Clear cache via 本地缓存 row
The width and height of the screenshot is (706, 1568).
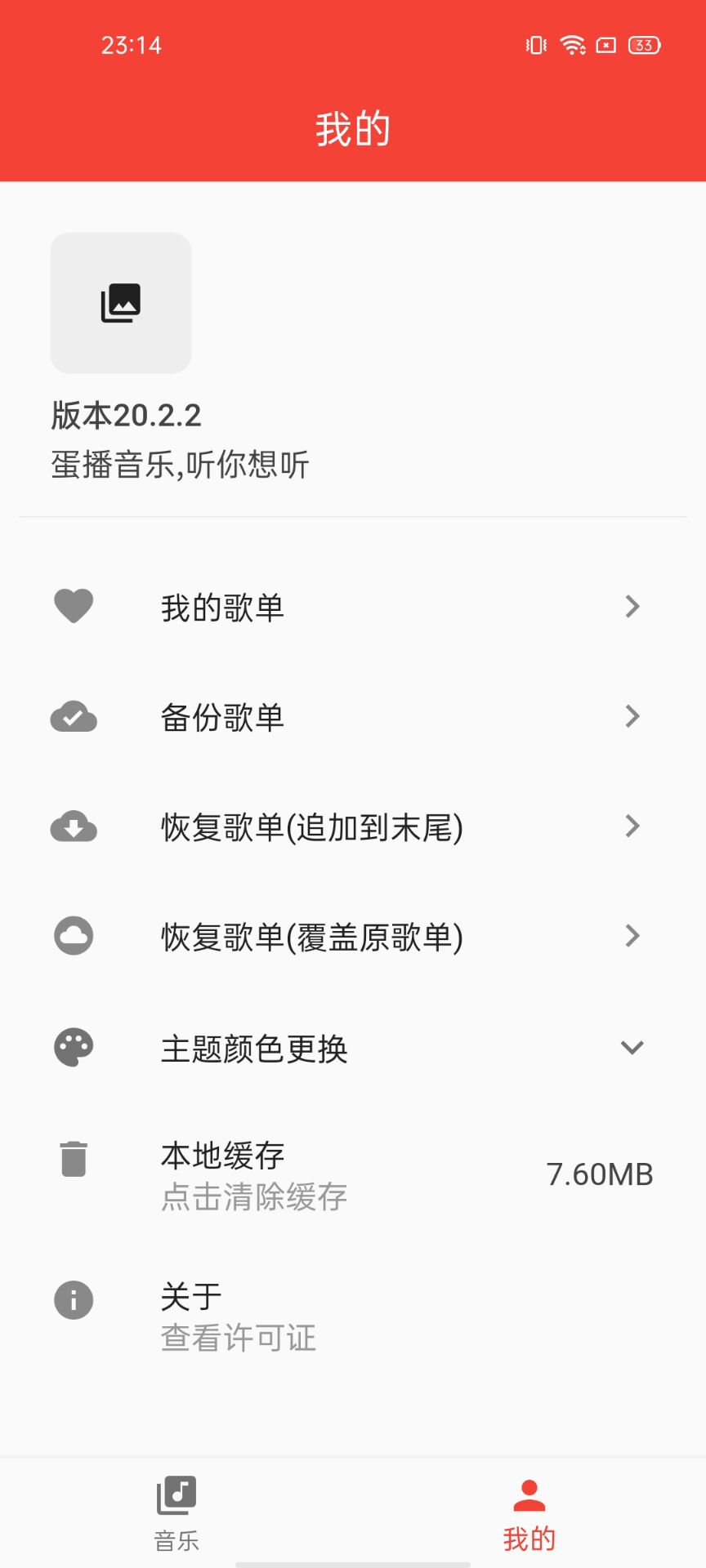pyautogui.click(x=353, y=1174)
